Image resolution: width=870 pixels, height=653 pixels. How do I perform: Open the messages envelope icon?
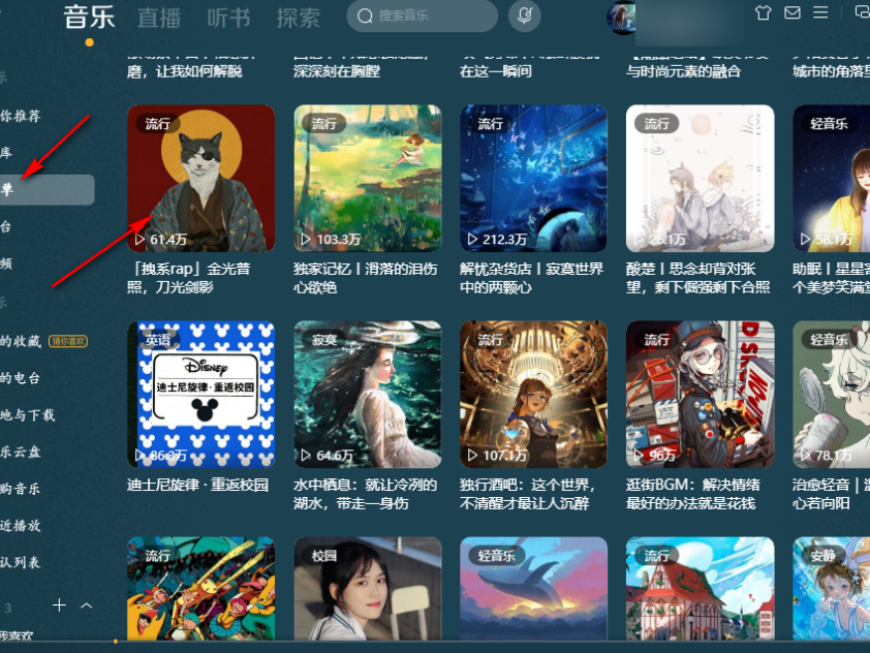[792, 13]
